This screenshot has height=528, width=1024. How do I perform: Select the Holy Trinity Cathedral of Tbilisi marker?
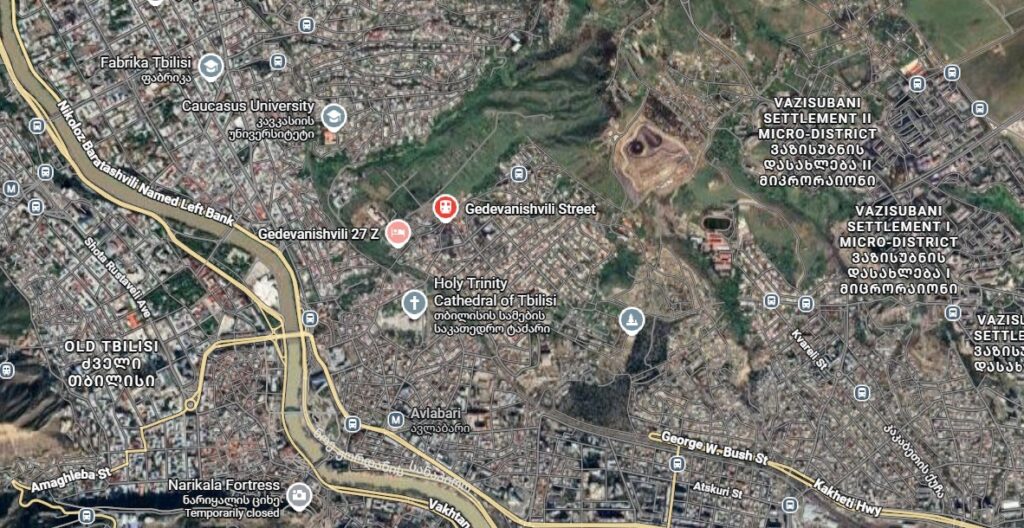click(413, 302)
